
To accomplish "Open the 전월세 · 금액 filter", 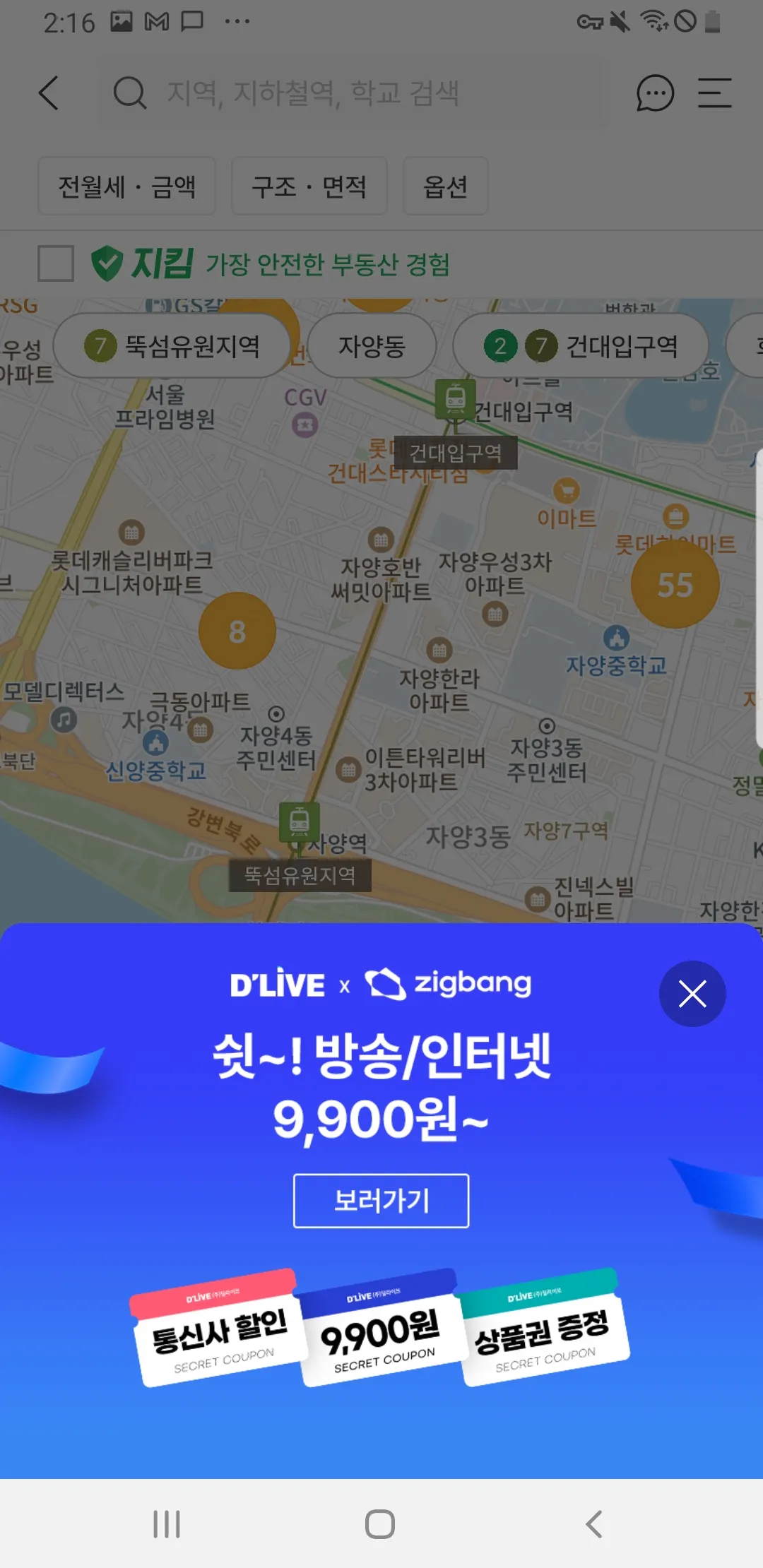I will tap(126, 186).
